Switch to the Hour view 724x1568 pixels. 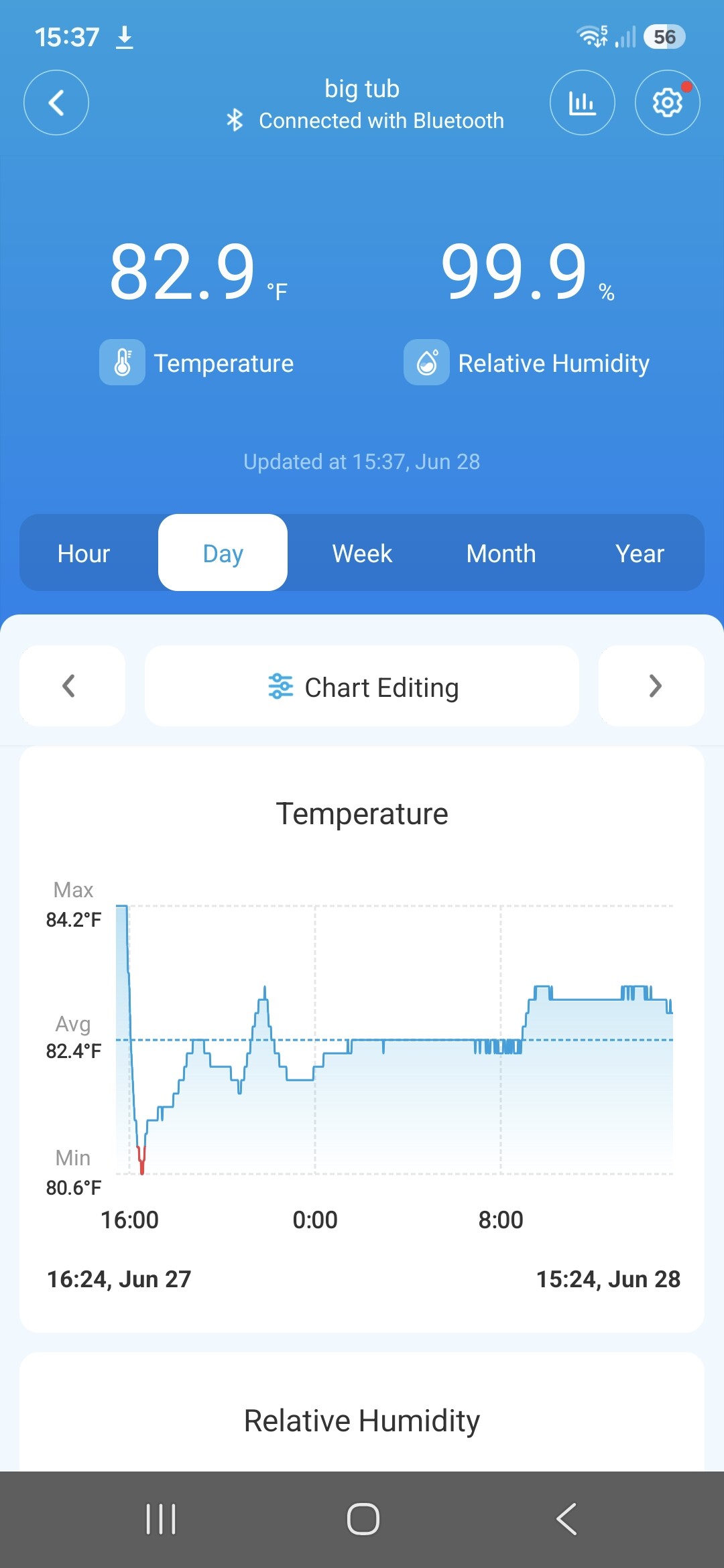pos(84,553)
